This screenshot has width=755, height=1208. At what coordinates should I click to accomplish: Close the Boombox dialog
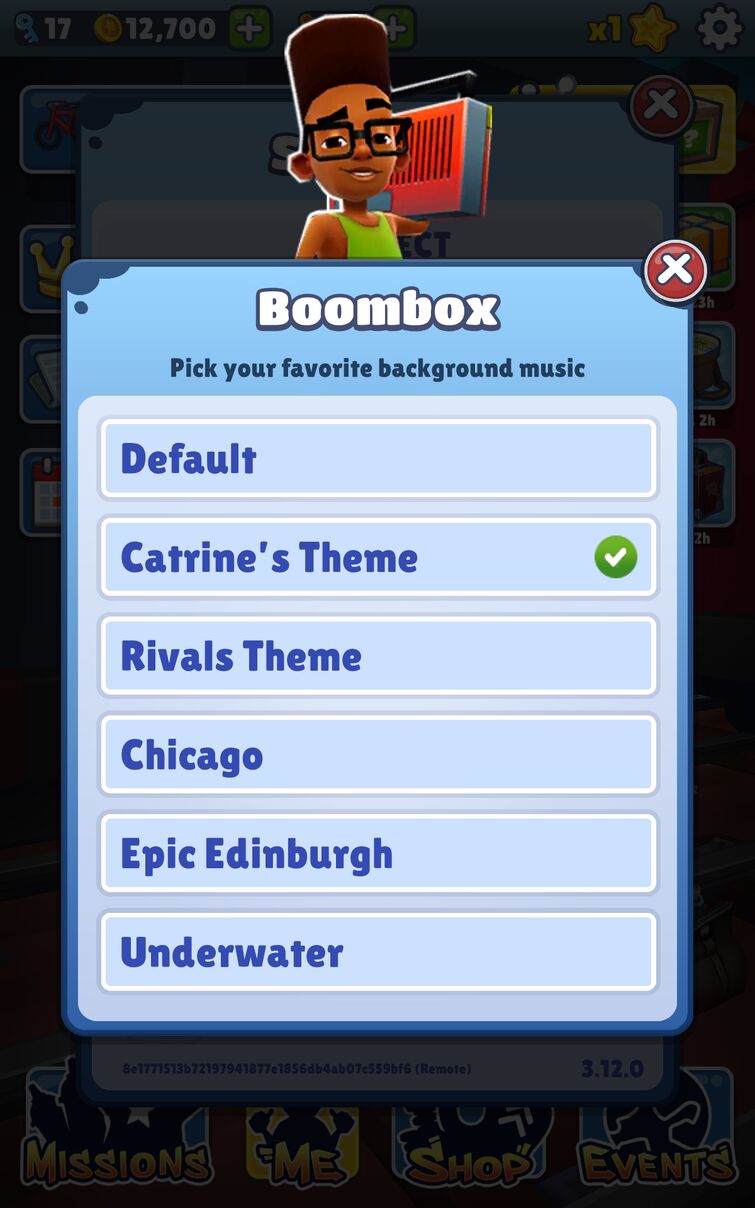pos(675,269)
